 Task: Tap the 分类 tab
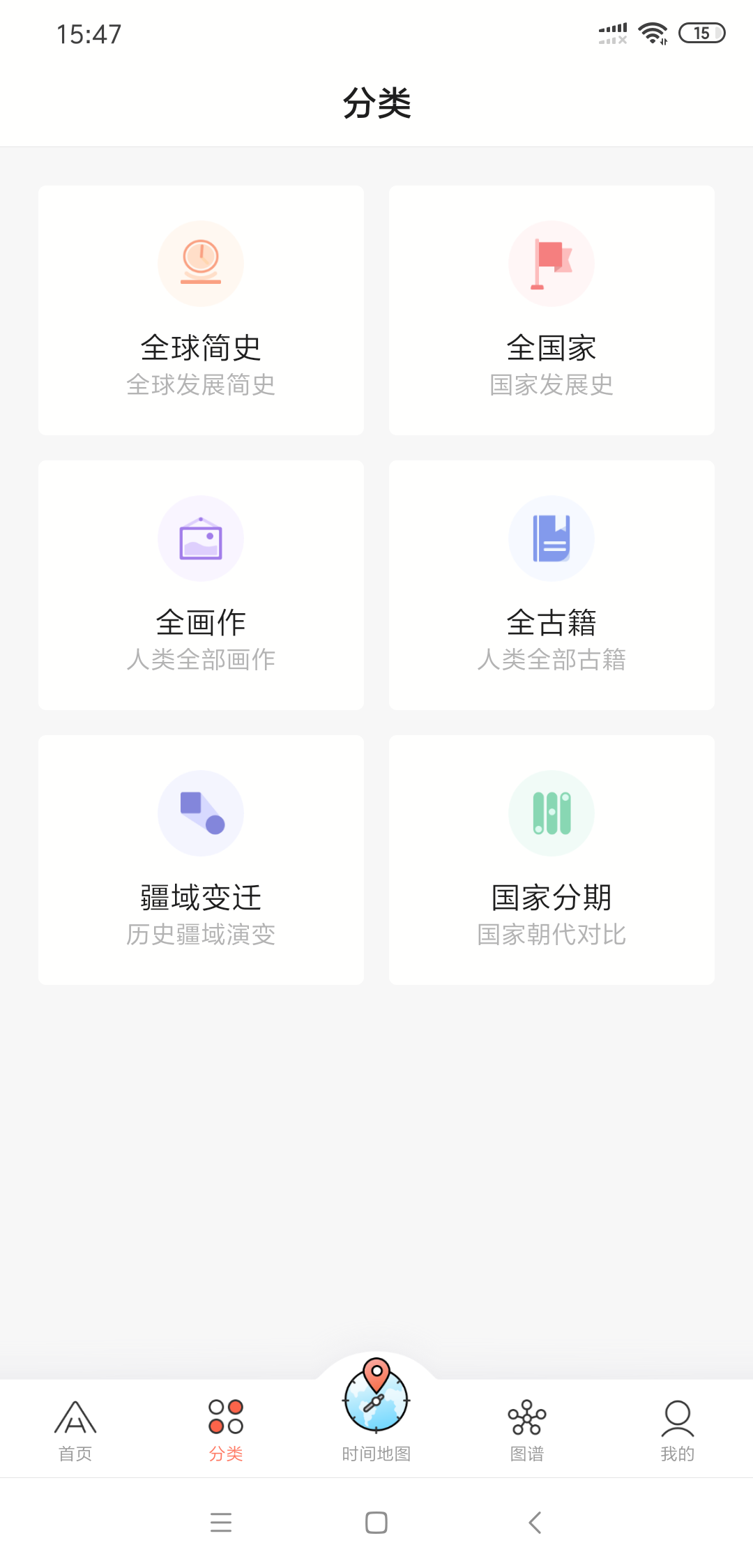(x=226, y=1431)
